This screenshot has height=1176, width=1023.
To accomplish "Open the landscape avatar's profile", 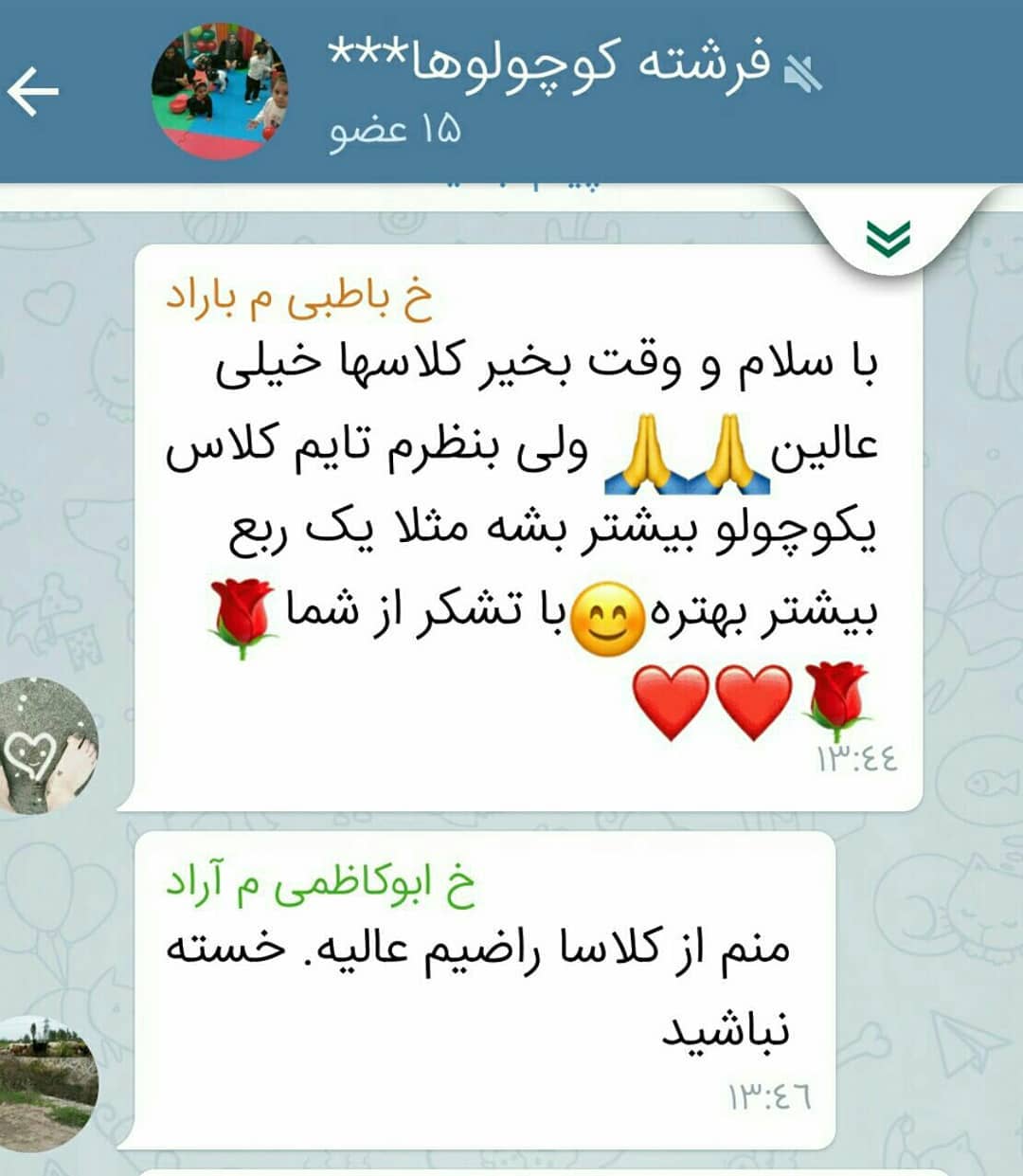I will coord(47,1083).
